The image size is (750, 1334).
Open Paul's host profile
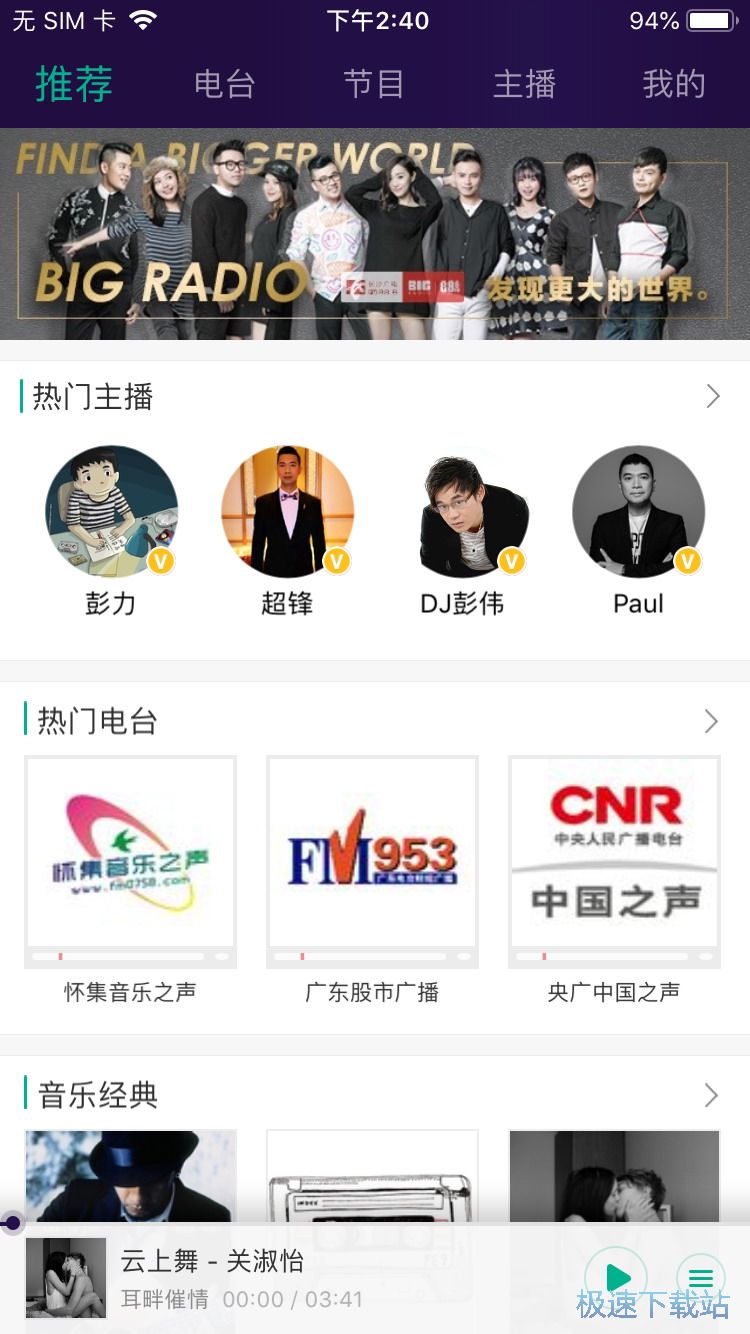pyautogui.click(x=638, y=512)
